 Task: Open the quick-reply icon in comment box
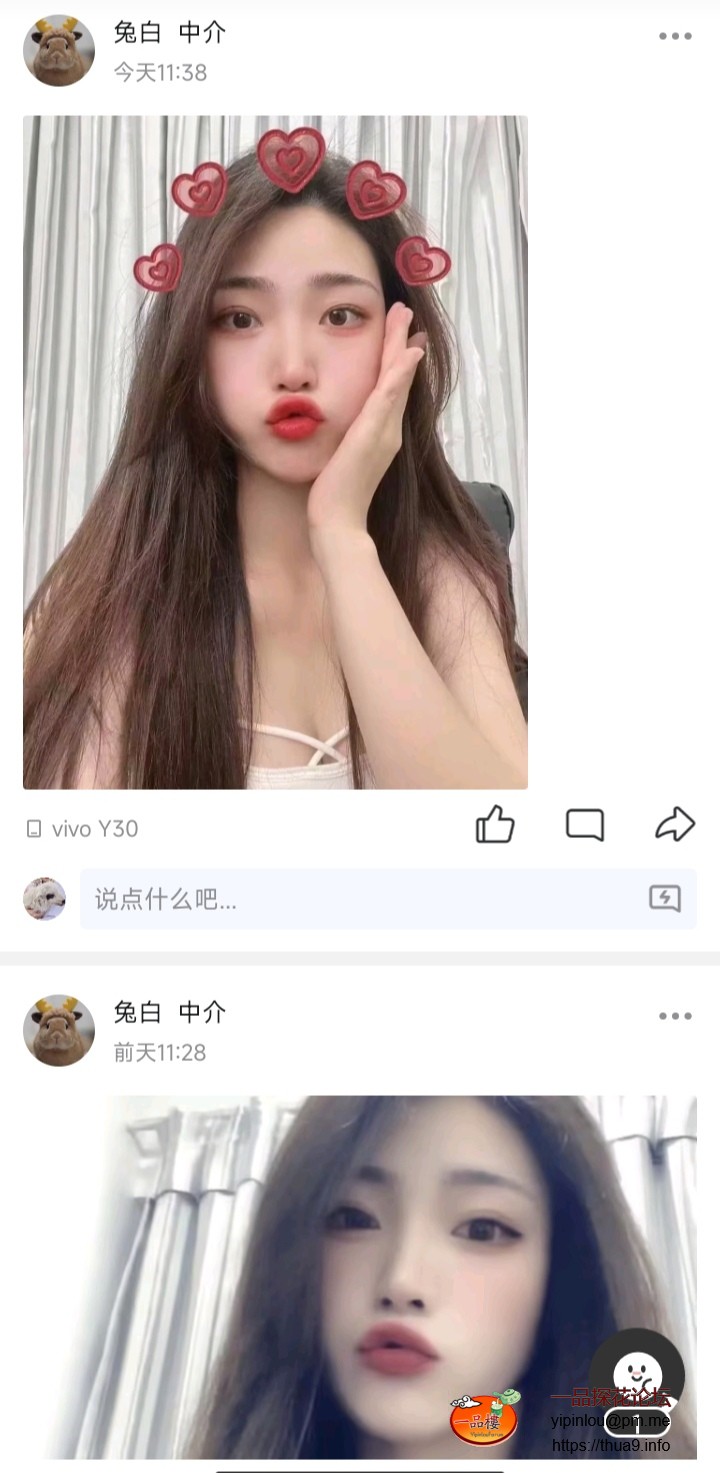point(665,898)
